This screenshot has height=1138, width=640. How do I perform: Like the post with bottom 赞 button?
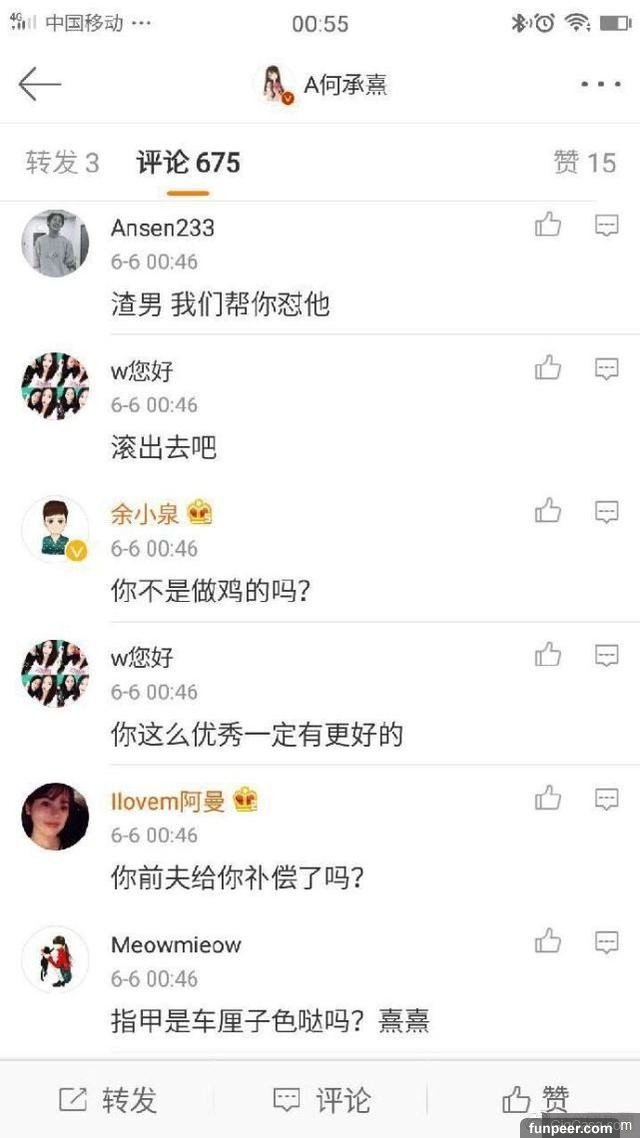click(536, 1101)
